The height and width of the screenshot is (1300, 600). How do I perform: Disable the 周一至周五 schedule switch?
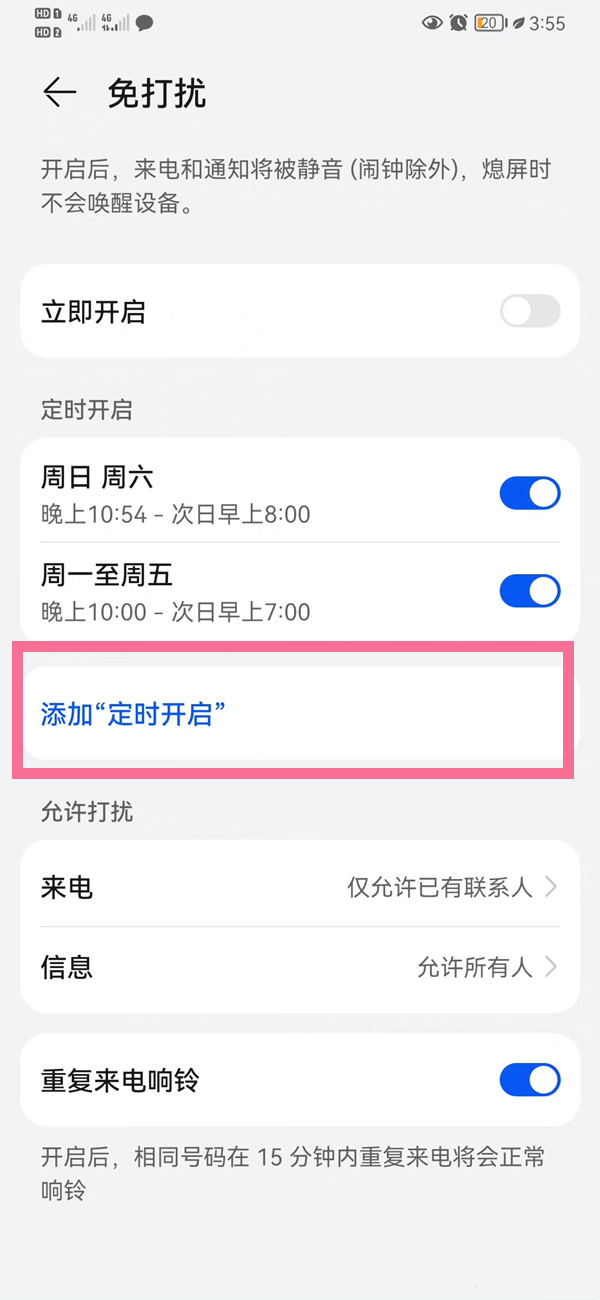click(530, 591)
